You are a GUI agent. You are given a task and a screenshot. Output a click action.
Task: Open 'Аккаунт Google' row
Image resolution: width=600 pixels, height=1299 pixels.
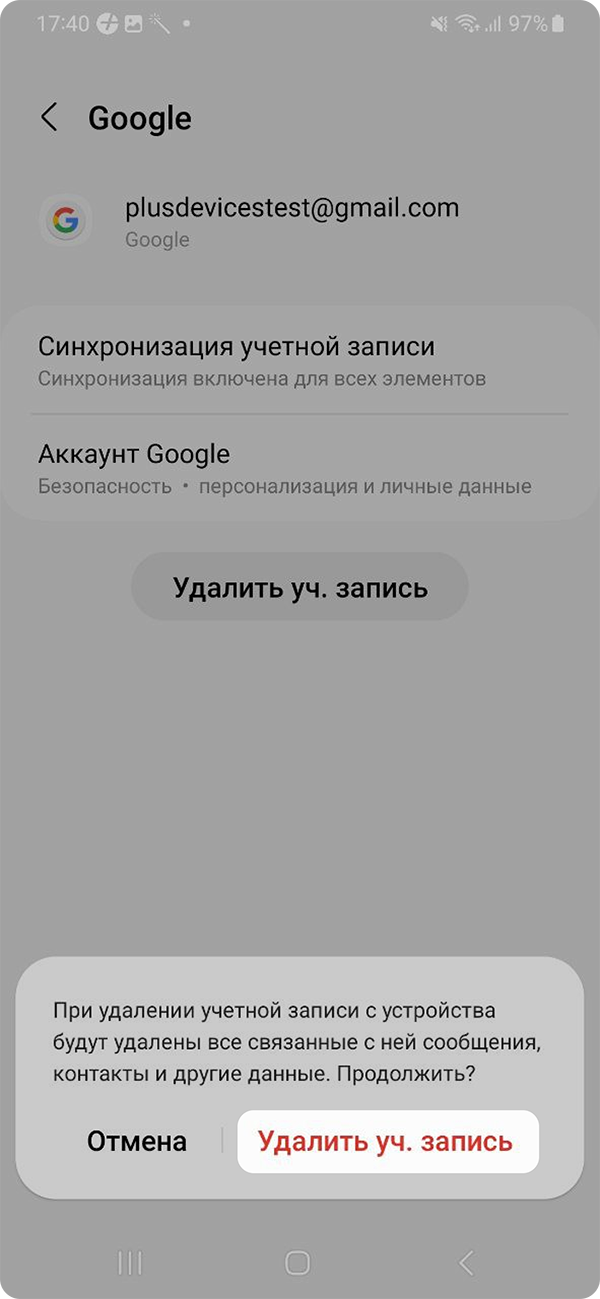point(299,468)
